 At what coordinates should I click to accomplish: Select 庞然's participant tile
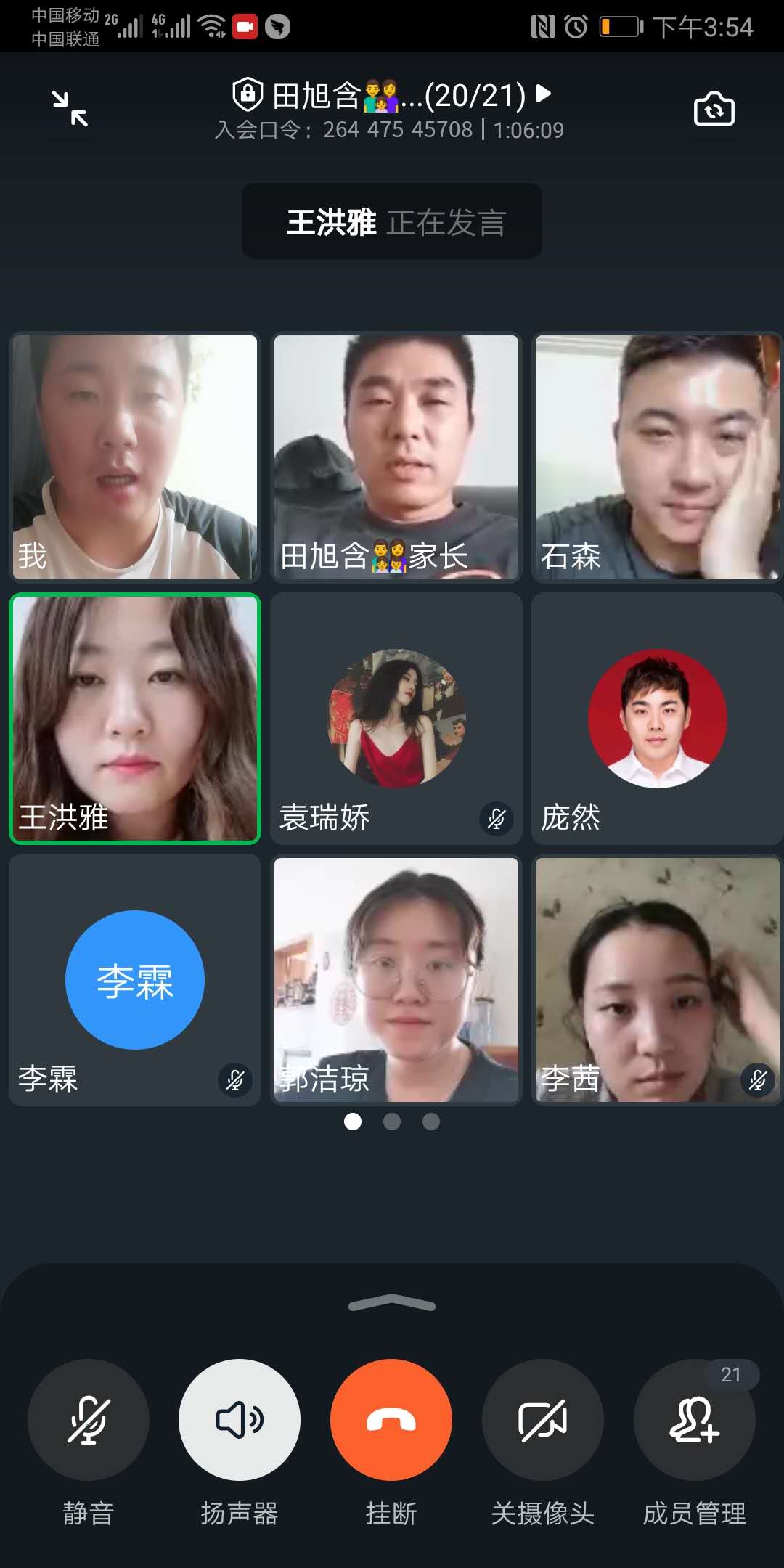tap(657, 719)
